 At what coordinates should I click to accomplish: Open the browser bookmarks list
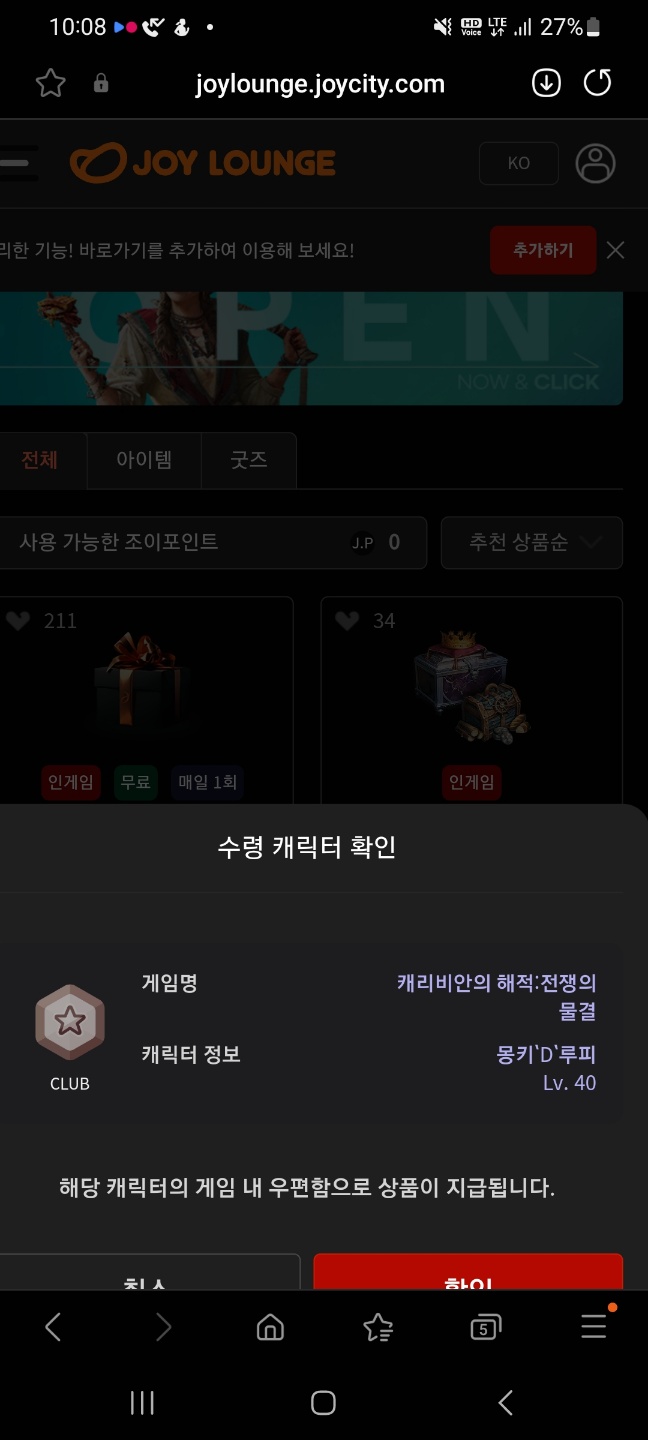[x=378, y=1327]
